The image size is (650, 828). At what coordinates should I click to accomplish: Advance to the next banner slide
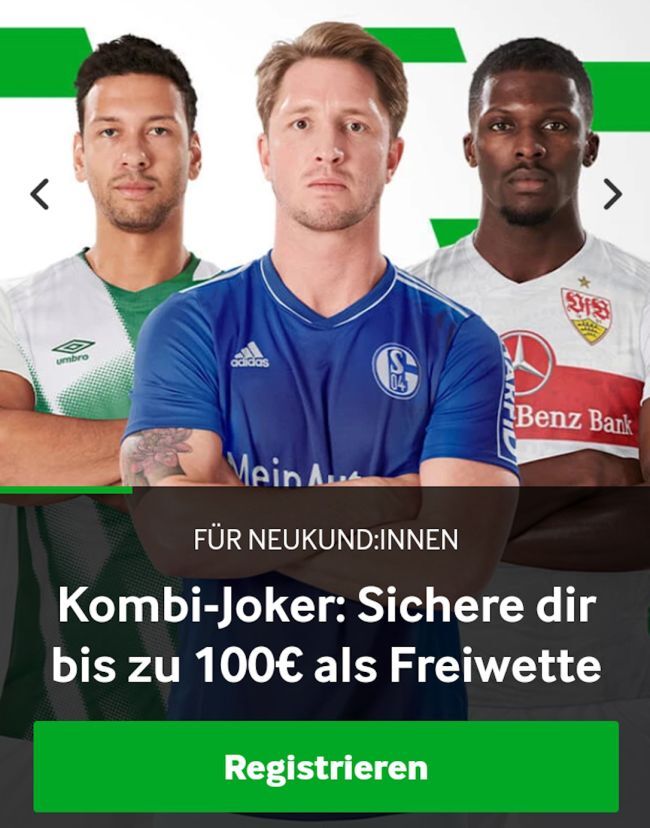point(612,194)
